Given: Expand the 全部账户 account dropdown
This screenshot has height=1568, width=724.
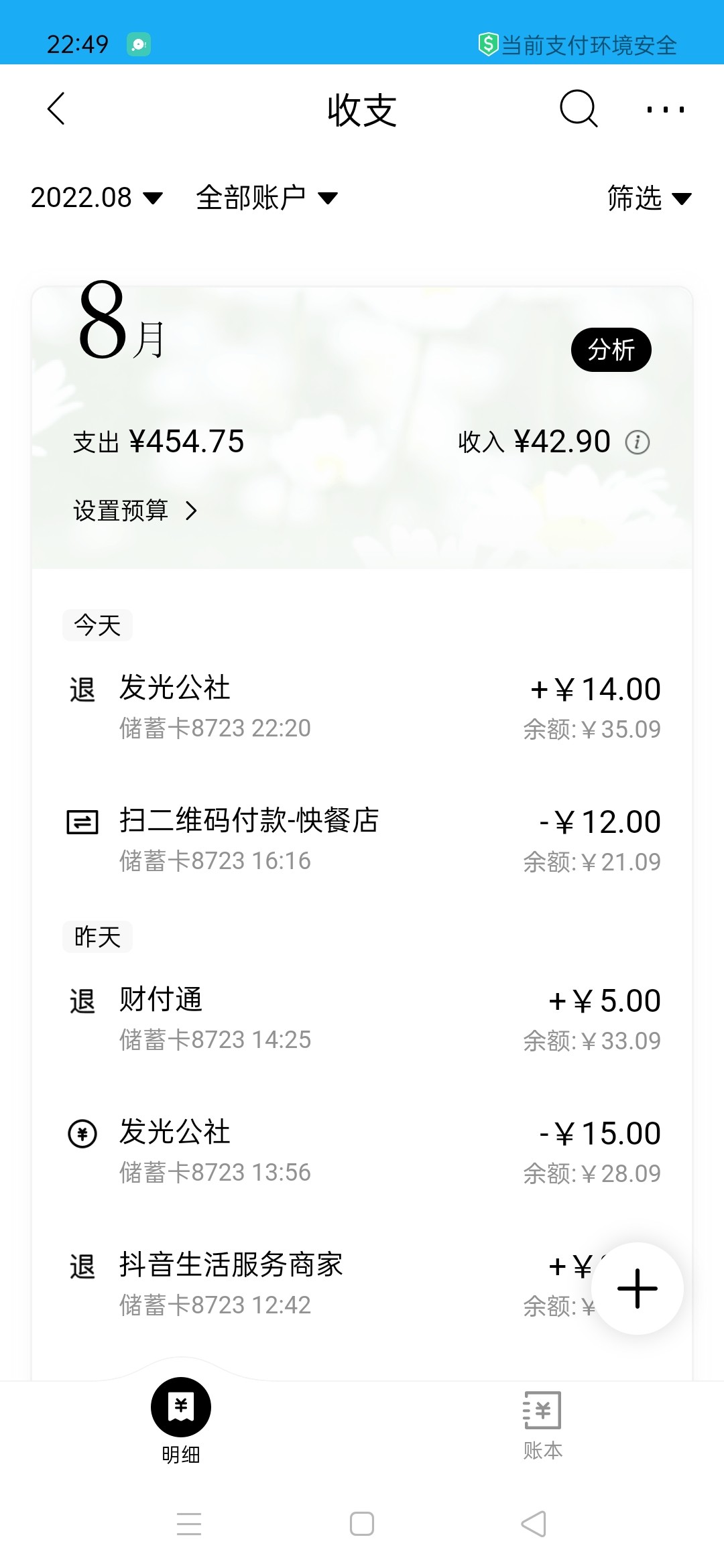Looking at the screenshot, I should coord(266,198).
